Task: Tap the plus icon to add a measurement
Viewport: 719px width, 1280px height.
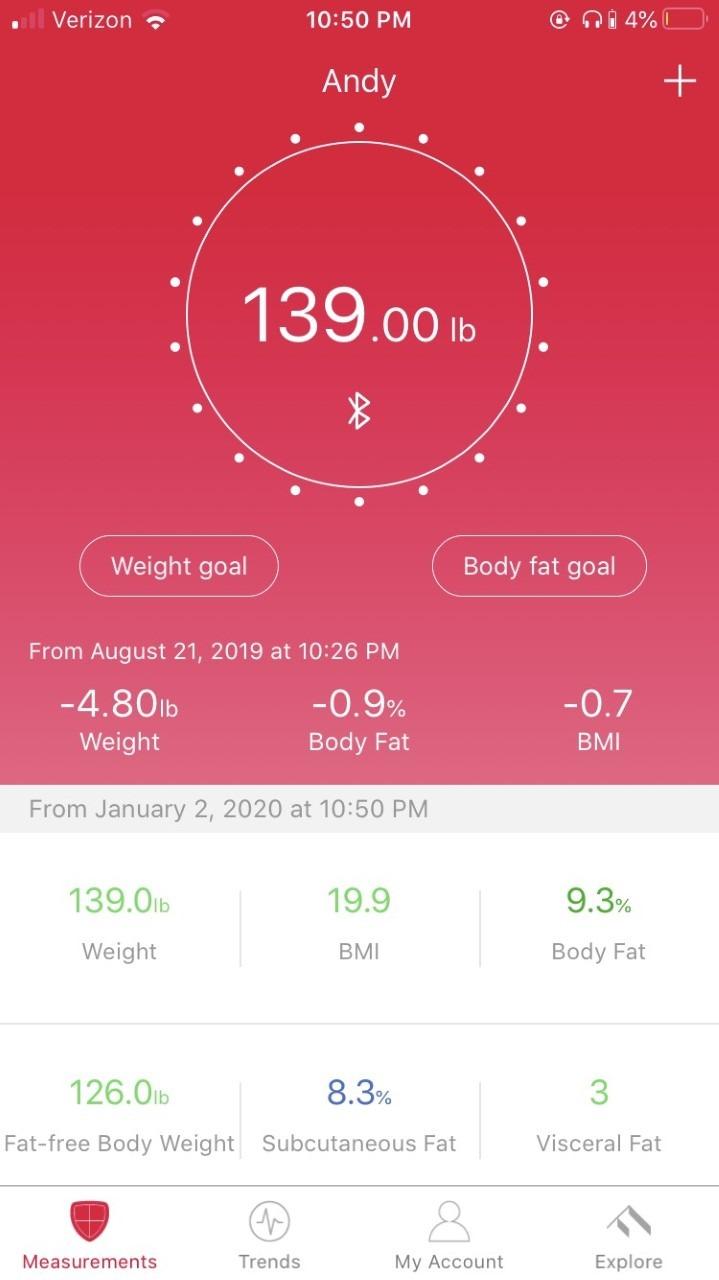Action: (x=679, y=82)
